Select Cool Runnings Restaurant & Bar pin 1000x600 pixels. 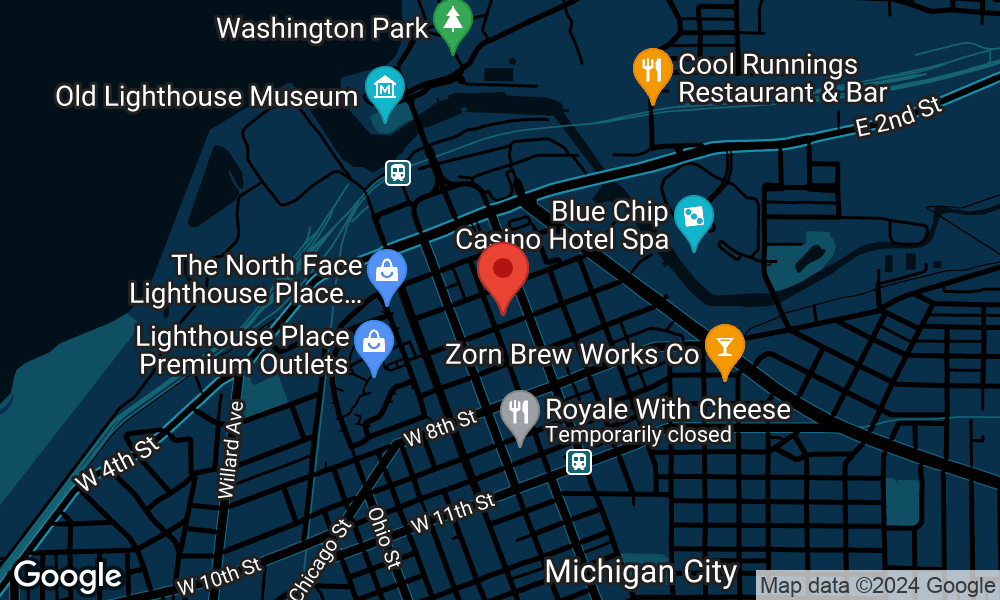652,71
